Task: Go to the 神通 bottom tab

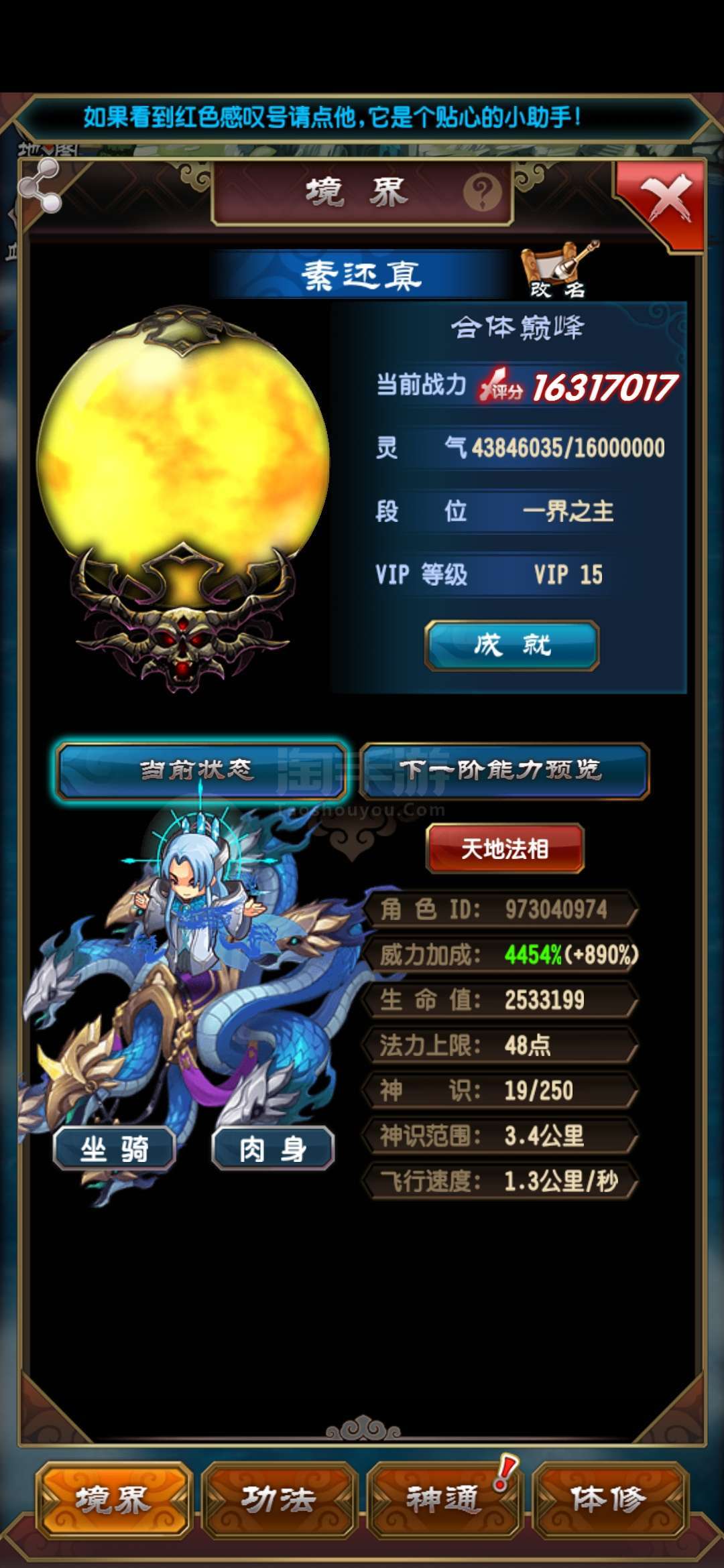Action: coord(443,1499)
